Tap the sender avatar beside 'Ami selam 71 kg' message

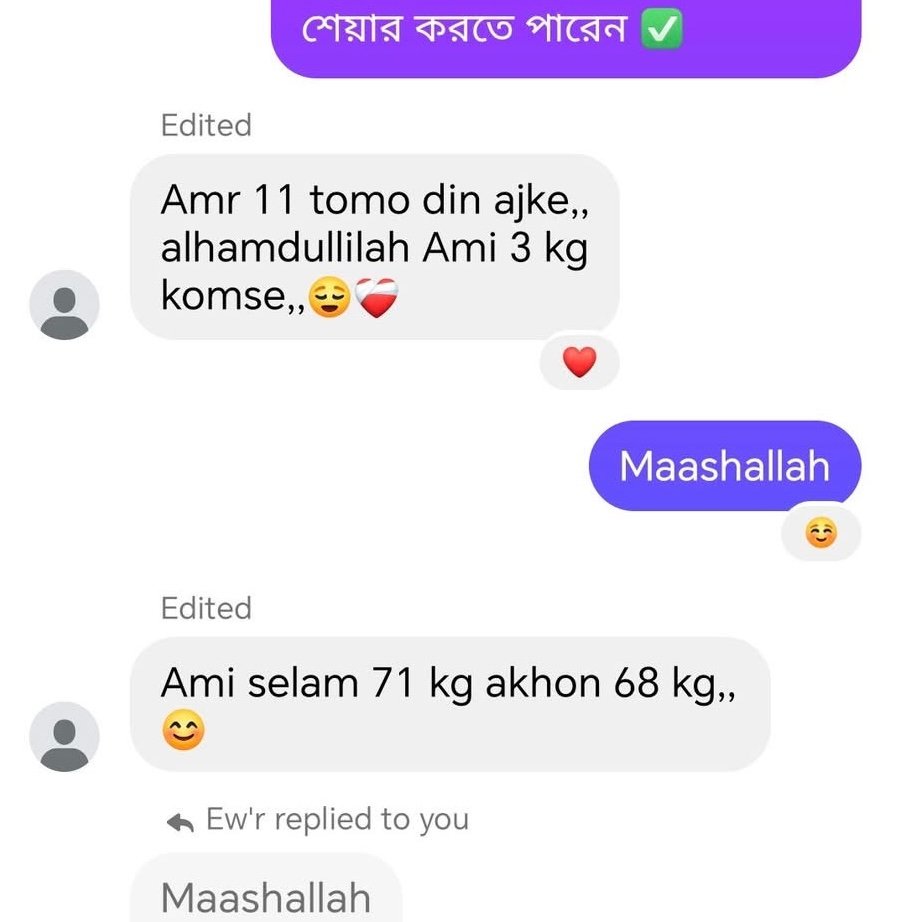click(x=65, y=737)
